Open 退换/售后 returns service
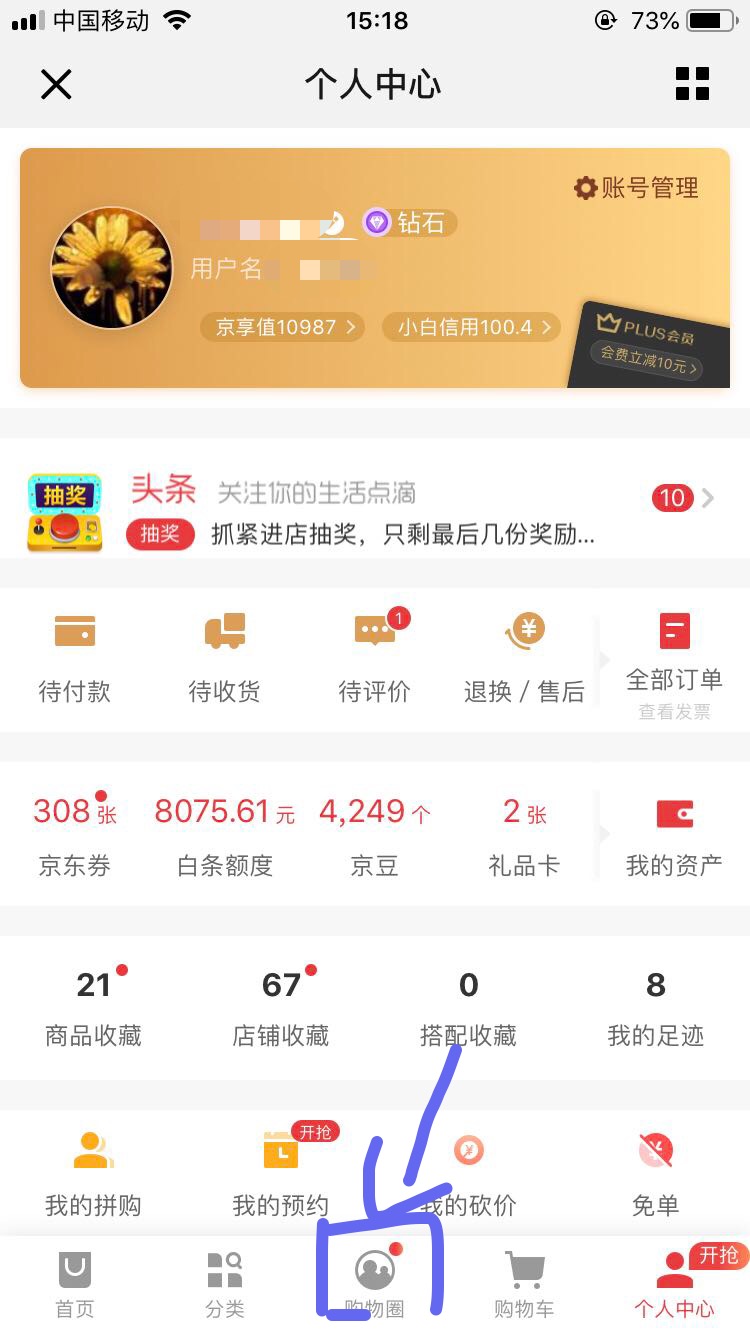Screen dimensions: 750x1334 tap(524, 659)
